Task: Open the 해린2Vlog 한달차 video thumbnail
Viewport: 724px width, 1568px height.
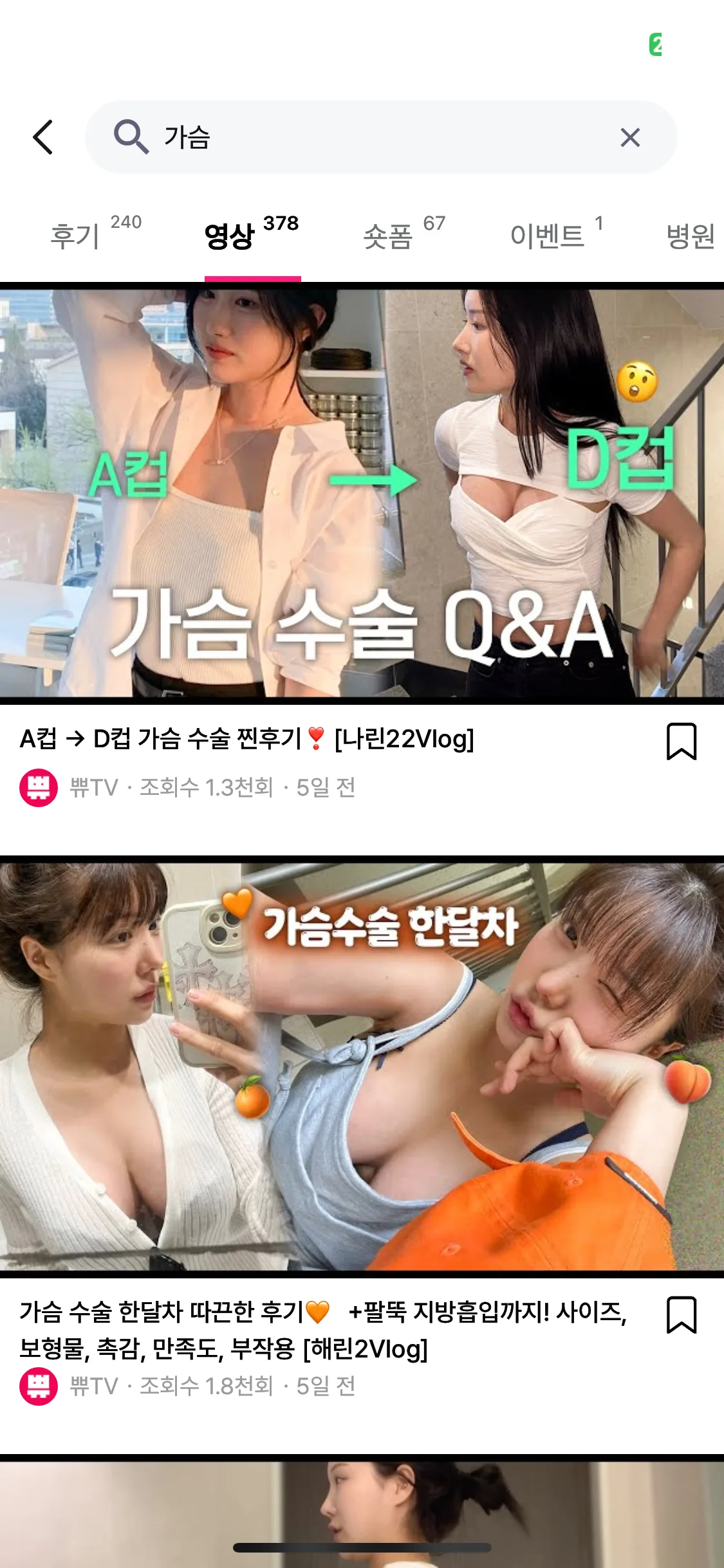Action: click(x=362, y=1067)
